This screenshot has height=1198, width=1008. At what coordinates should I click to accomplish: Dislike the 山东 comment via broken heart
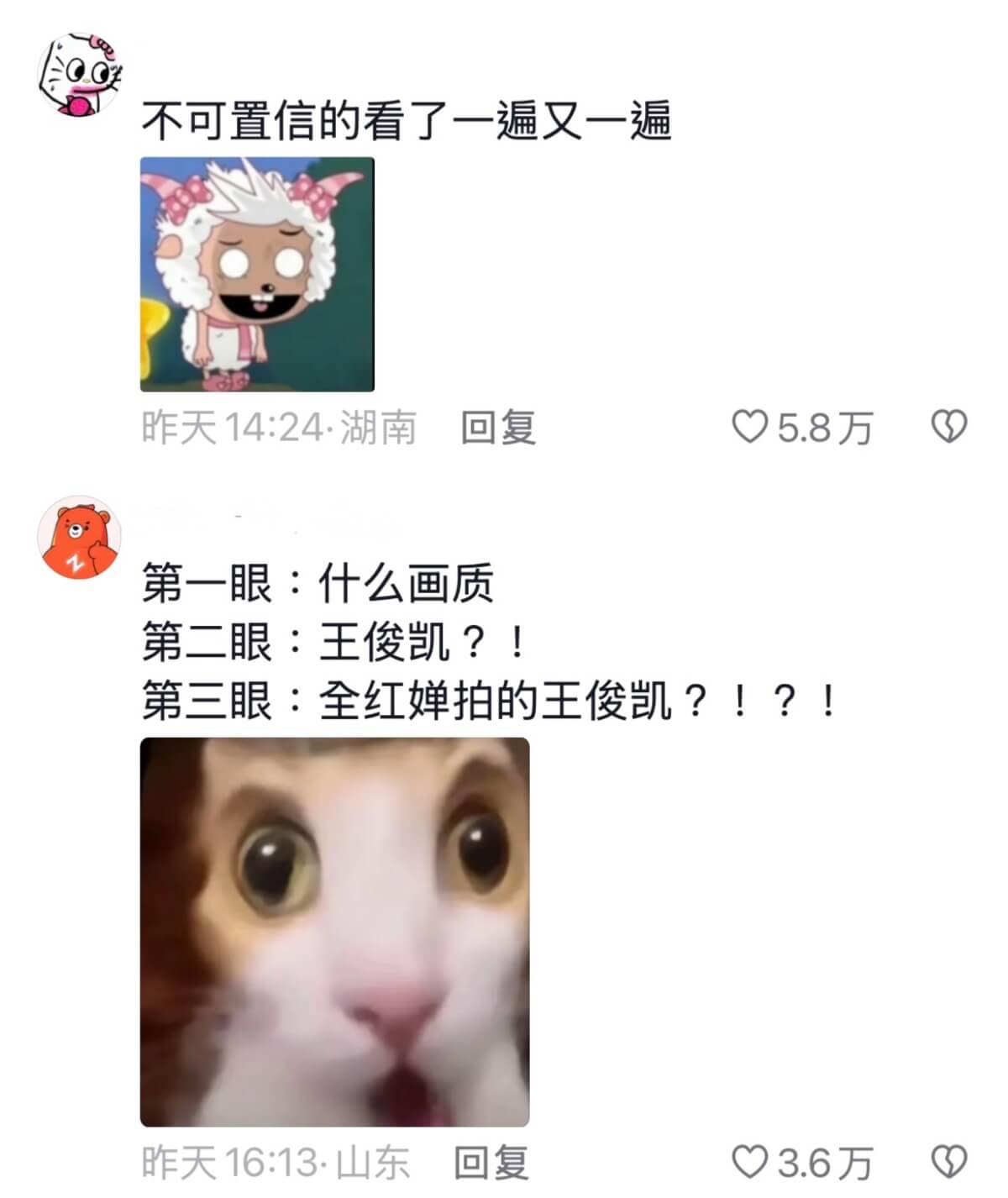coord(949,1163)
